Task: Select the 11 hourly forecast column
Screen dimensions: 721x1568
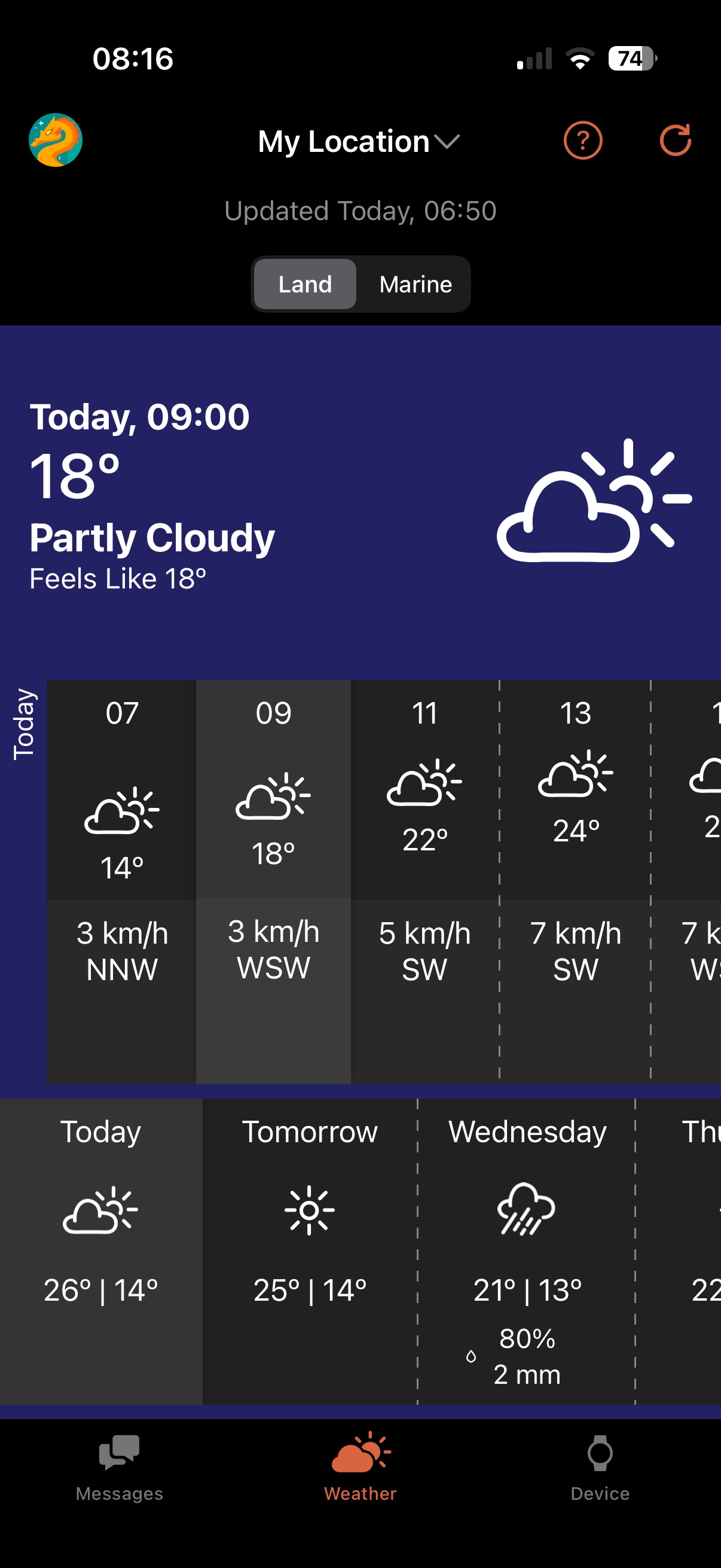Action: point(424,881)
